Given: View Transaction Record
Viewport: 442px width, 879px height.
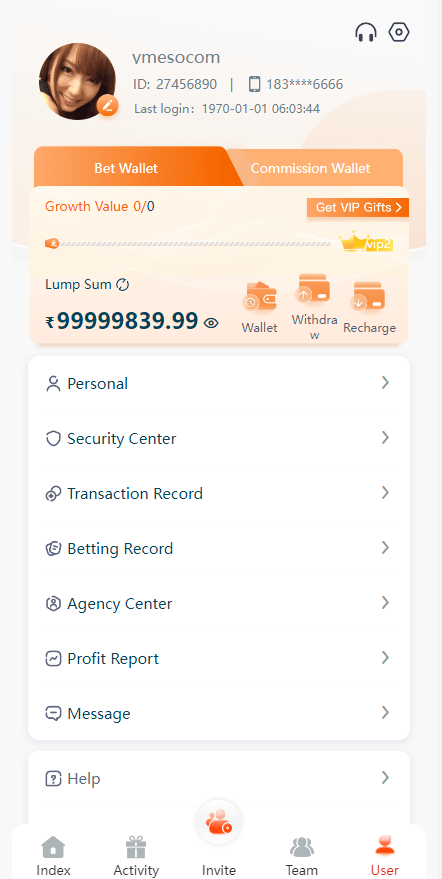Looking at the screenshot, I should click(x=219, y=493).
